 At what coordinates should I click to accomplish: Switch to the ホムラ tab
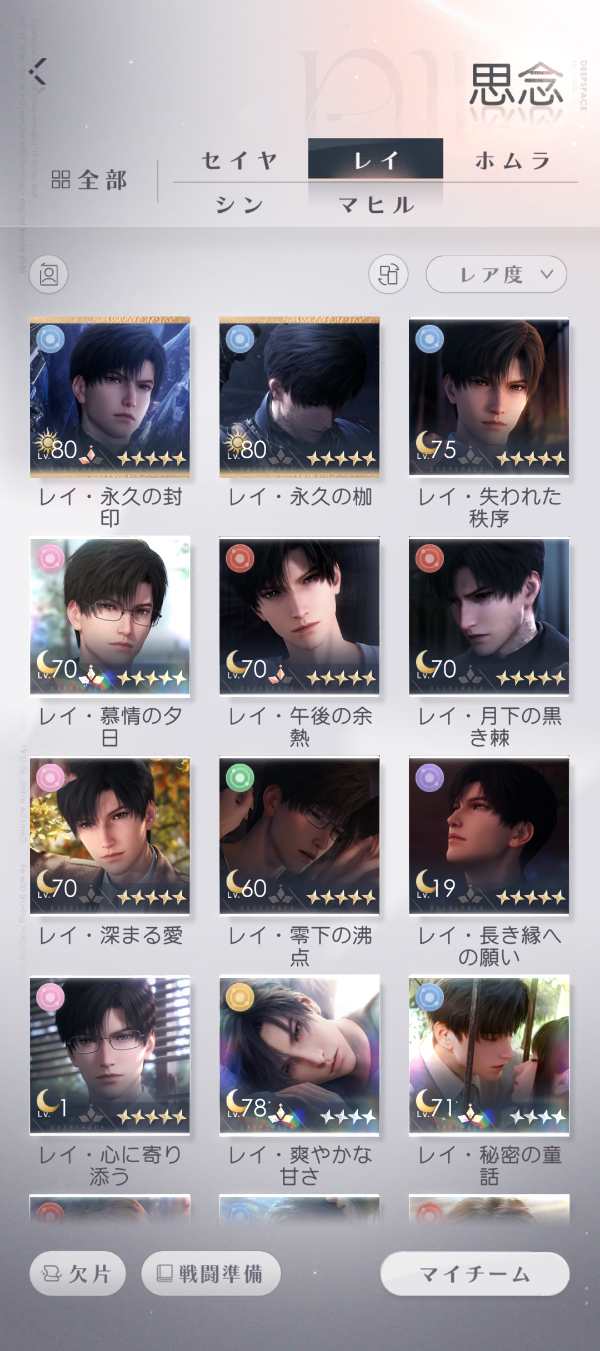[x=512, y=161]
